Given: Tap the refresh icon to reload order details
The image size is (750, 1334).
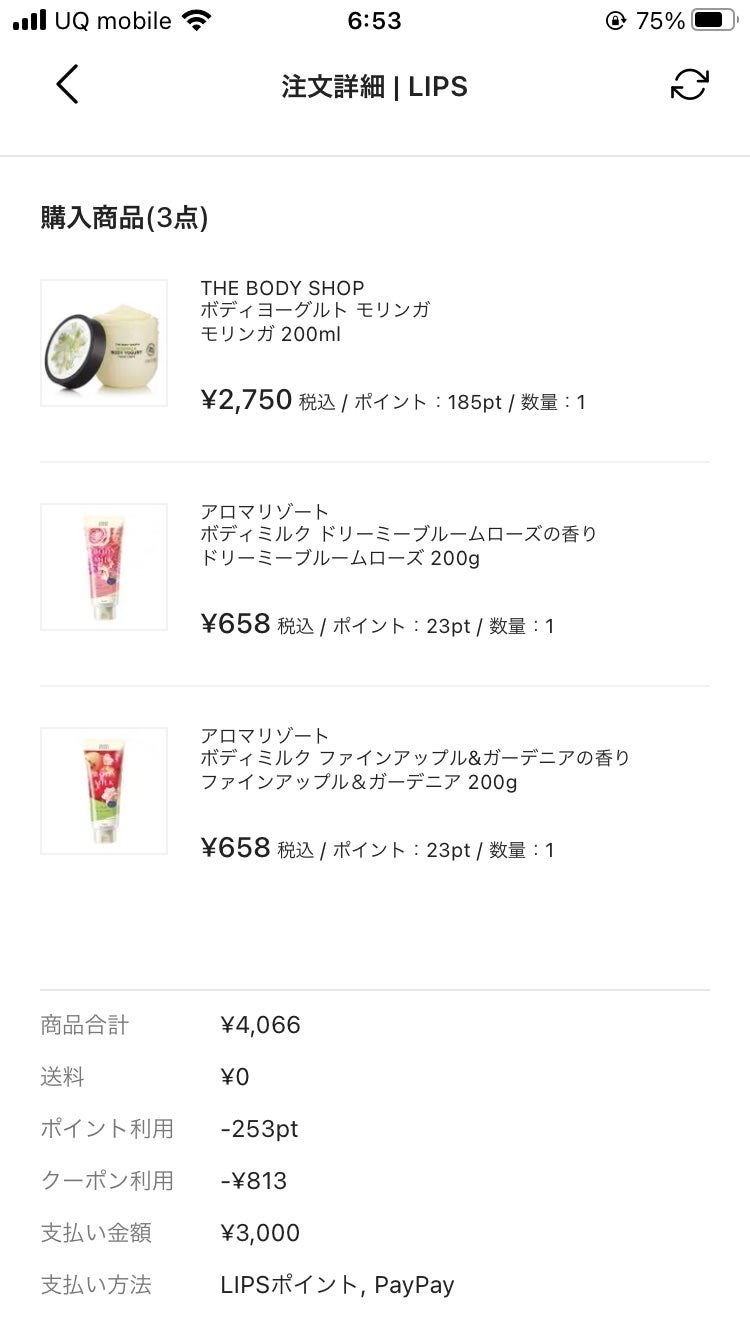Looking at the screenshot, I should pos(689,86).
